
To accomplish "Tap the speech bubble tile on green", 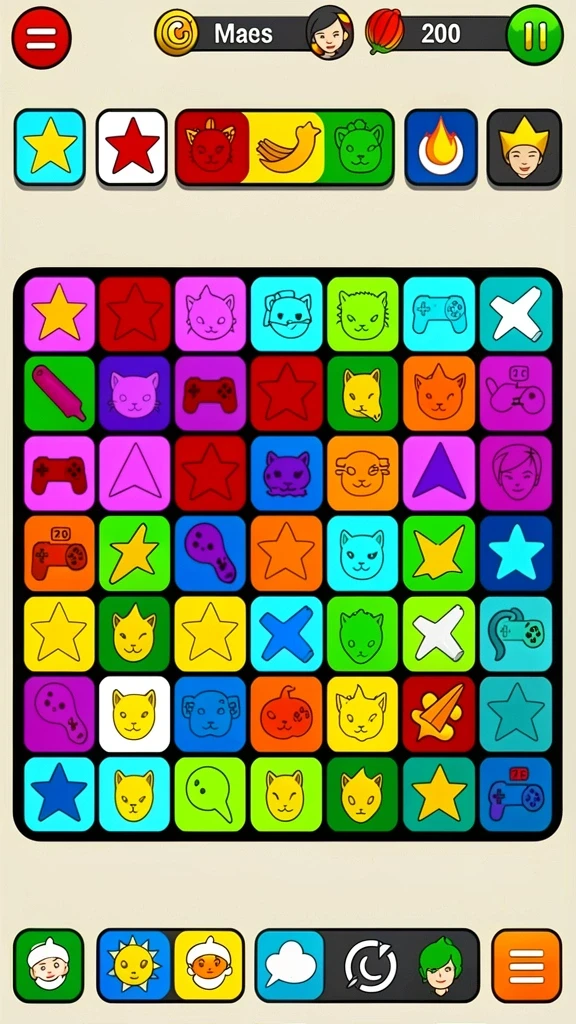I will 210,793.
